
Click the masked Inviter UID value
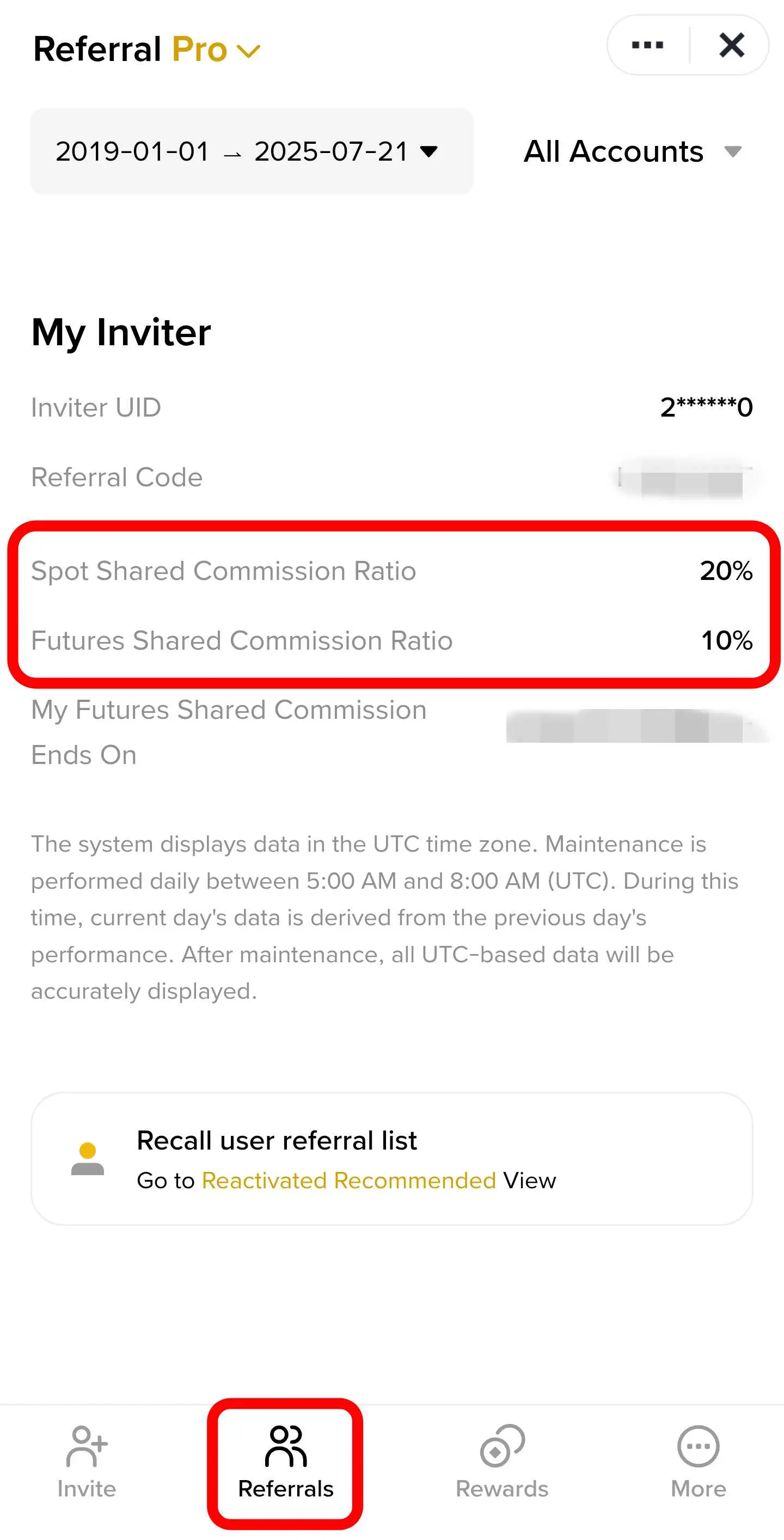(707, 407)
